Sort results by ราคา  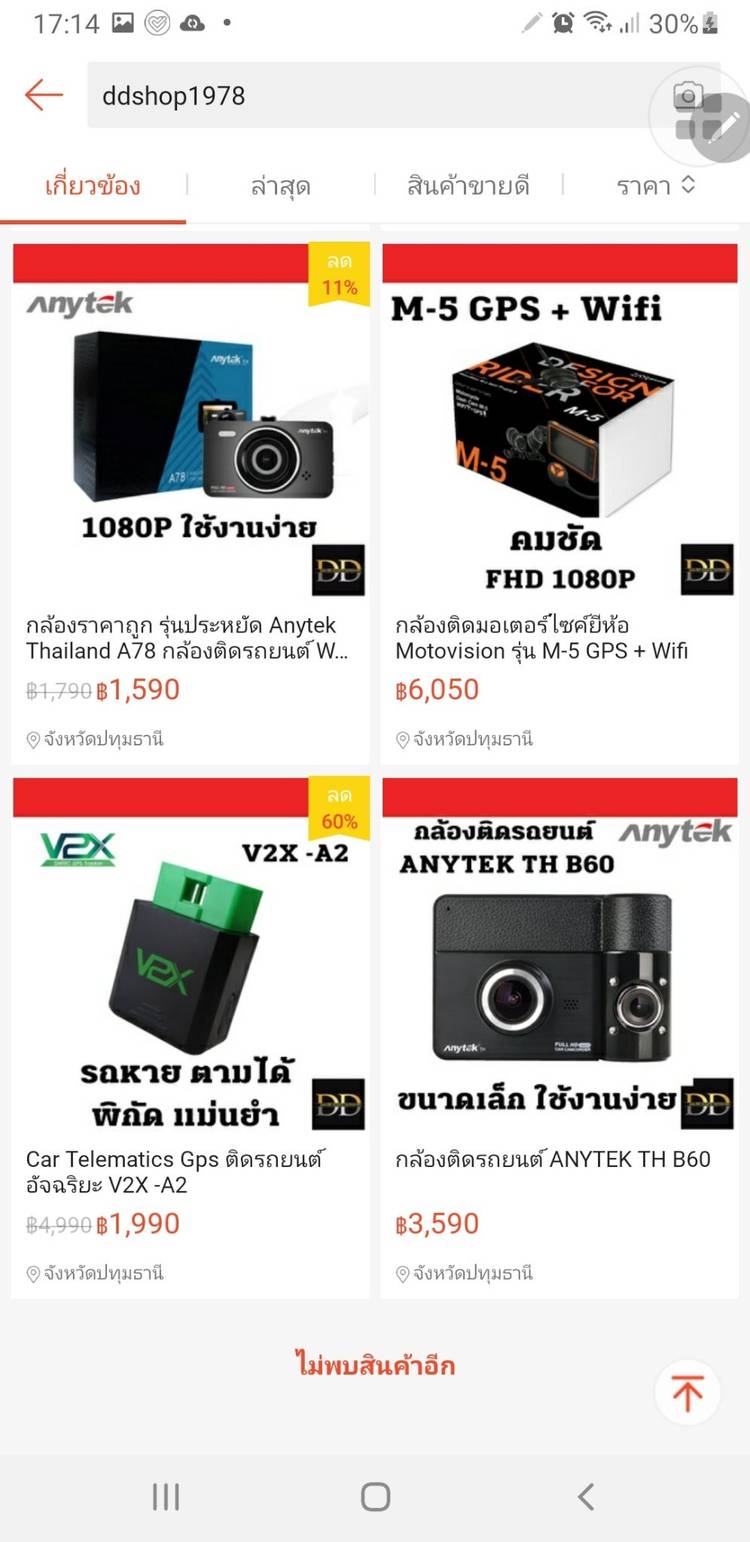(x=655, y=186)
